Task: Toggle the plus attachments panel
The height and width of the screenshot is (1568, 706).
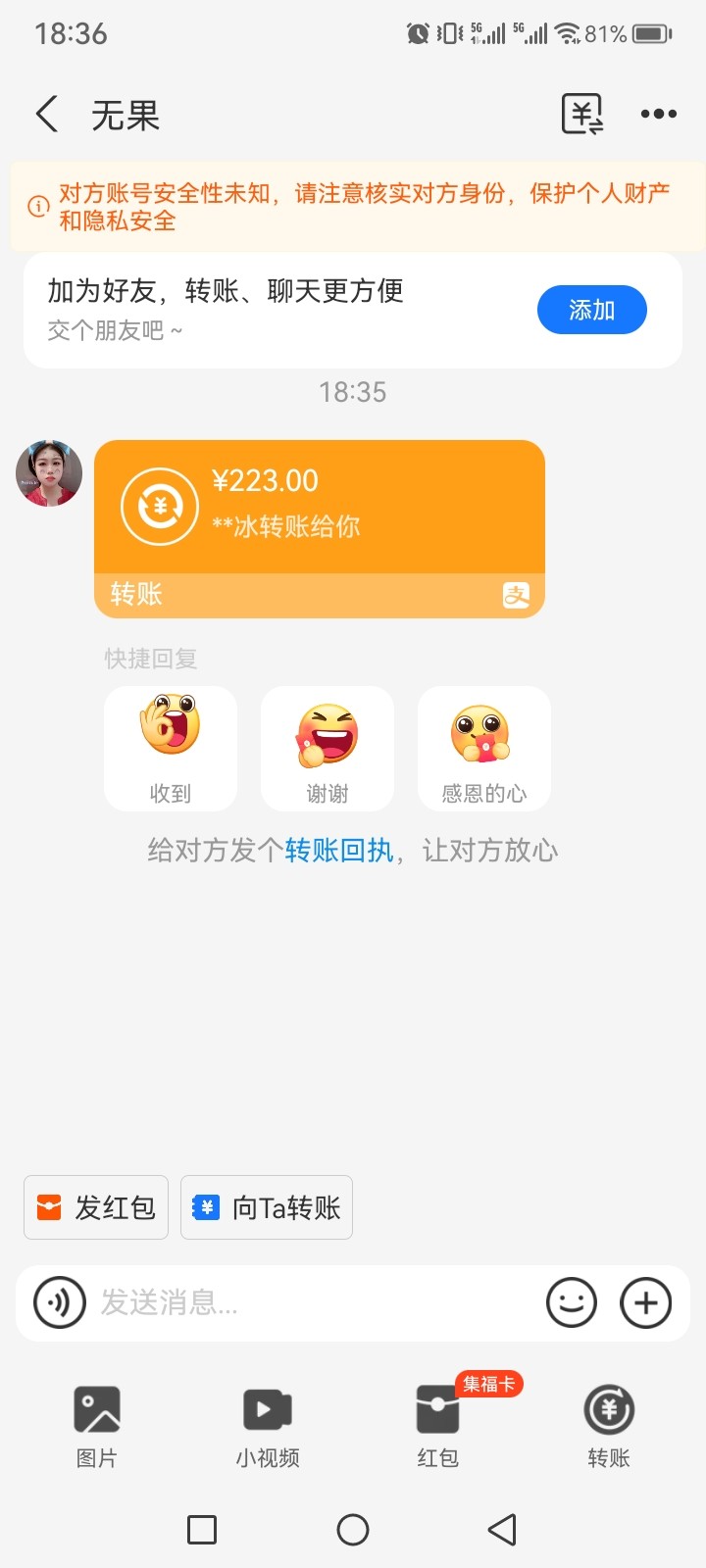Action: pyautogui.click(x=646, y=1303)
